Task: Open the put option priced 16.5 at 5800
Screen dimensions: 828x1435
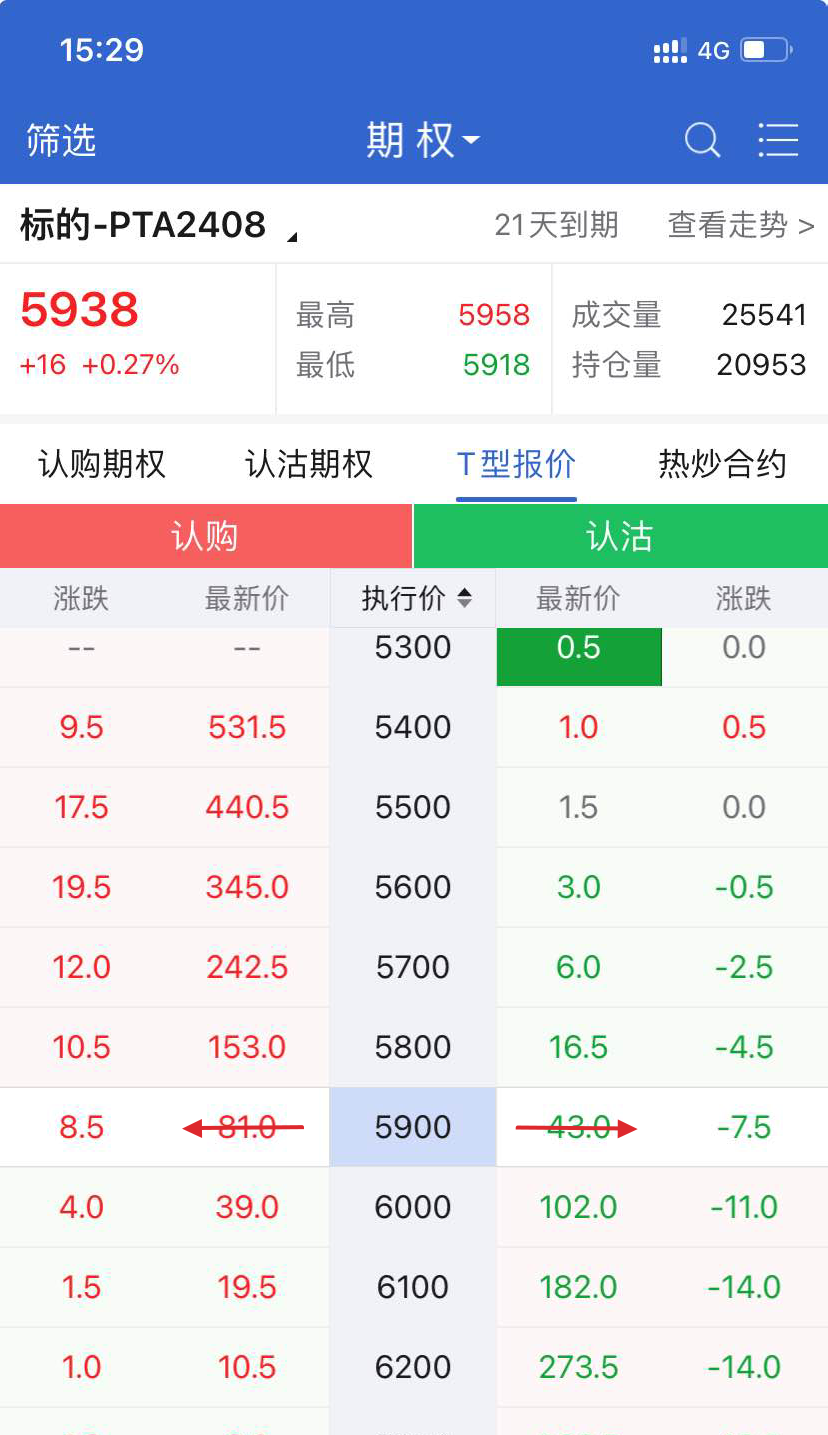Action: (x=578, y=1047)
